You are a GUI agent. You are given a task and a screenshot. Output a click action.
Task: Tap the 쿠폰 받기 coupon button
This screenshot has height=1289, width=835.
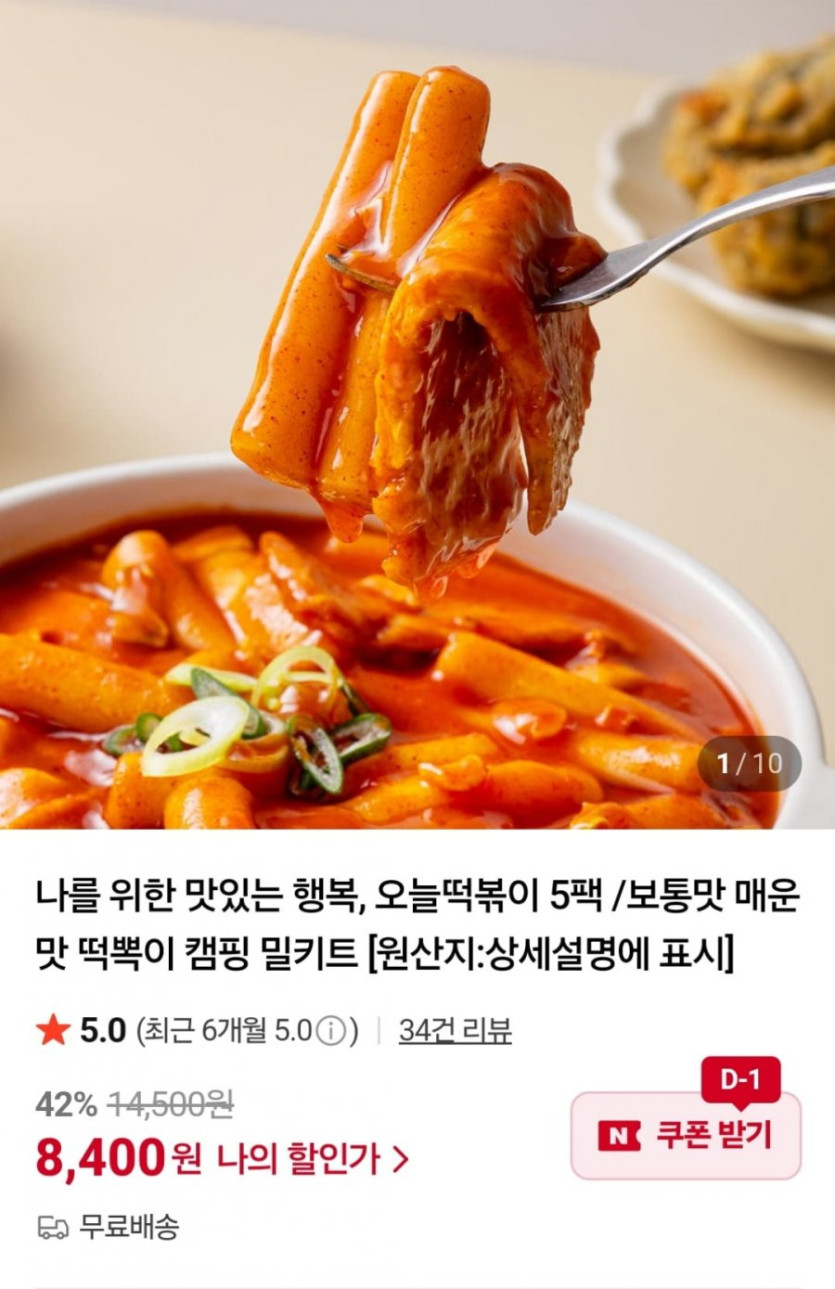click(x=686, y=1135)
